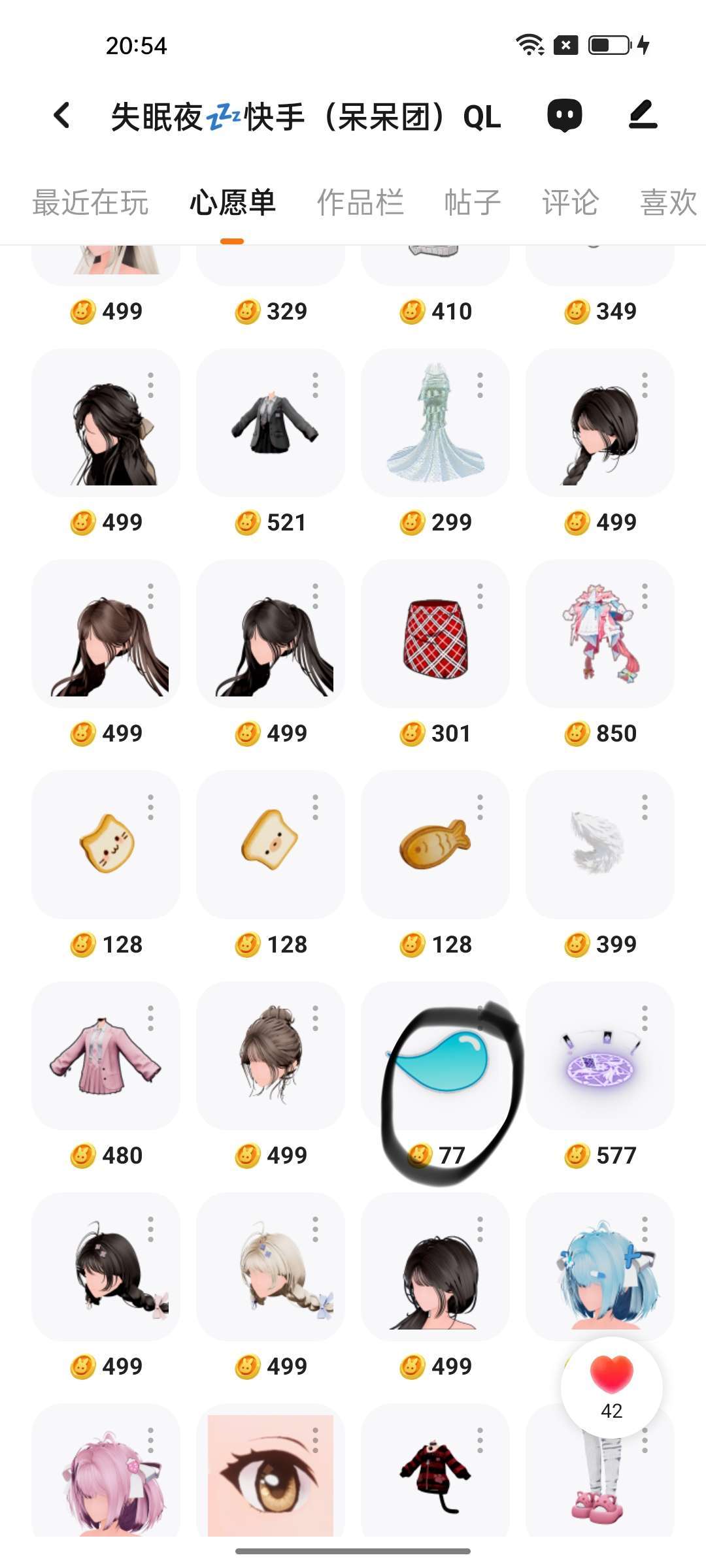Go back using the arrow
The image size is (706, 1568).
62,116
